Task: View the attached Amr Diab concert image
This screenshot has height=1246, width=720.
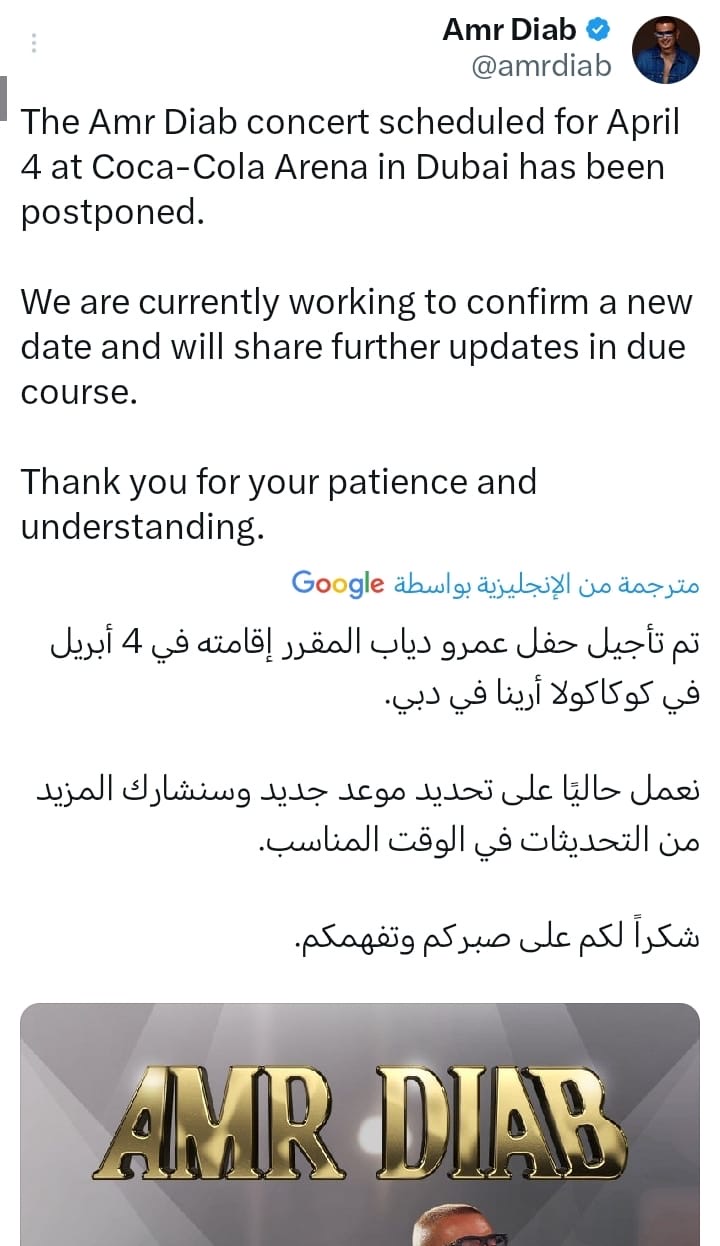Action: click(x=360, y=1125)
